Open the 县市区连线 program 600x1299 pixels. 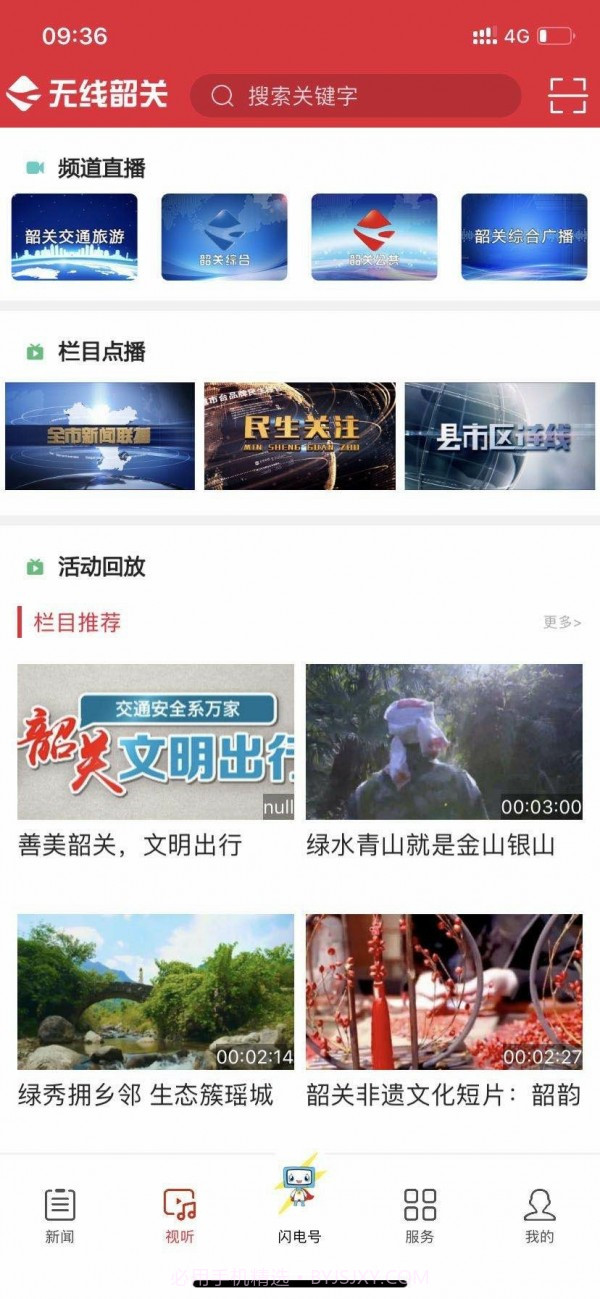pyautogui.click(x=500, y=436)
